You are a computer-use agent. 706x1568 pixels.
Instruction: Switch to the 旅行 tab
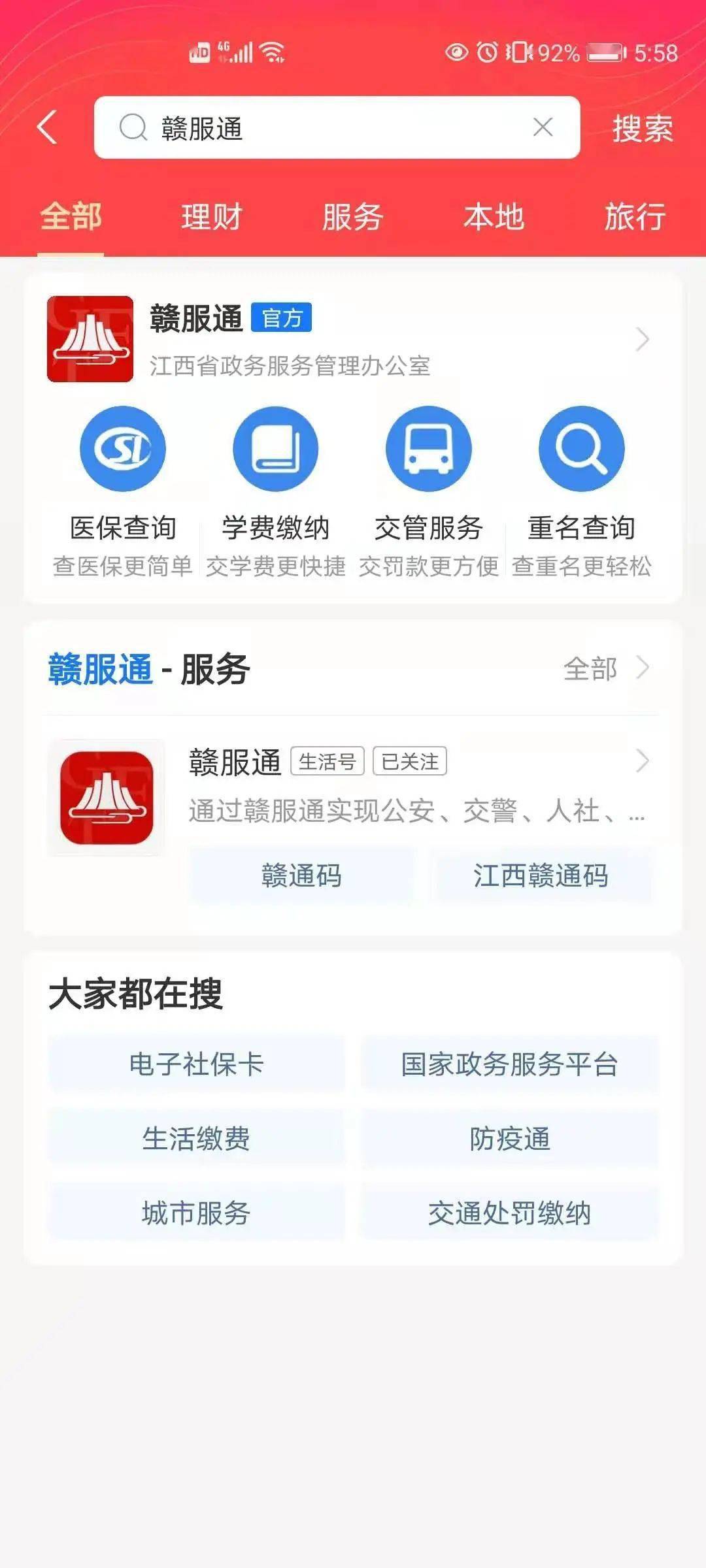[635, 217]
